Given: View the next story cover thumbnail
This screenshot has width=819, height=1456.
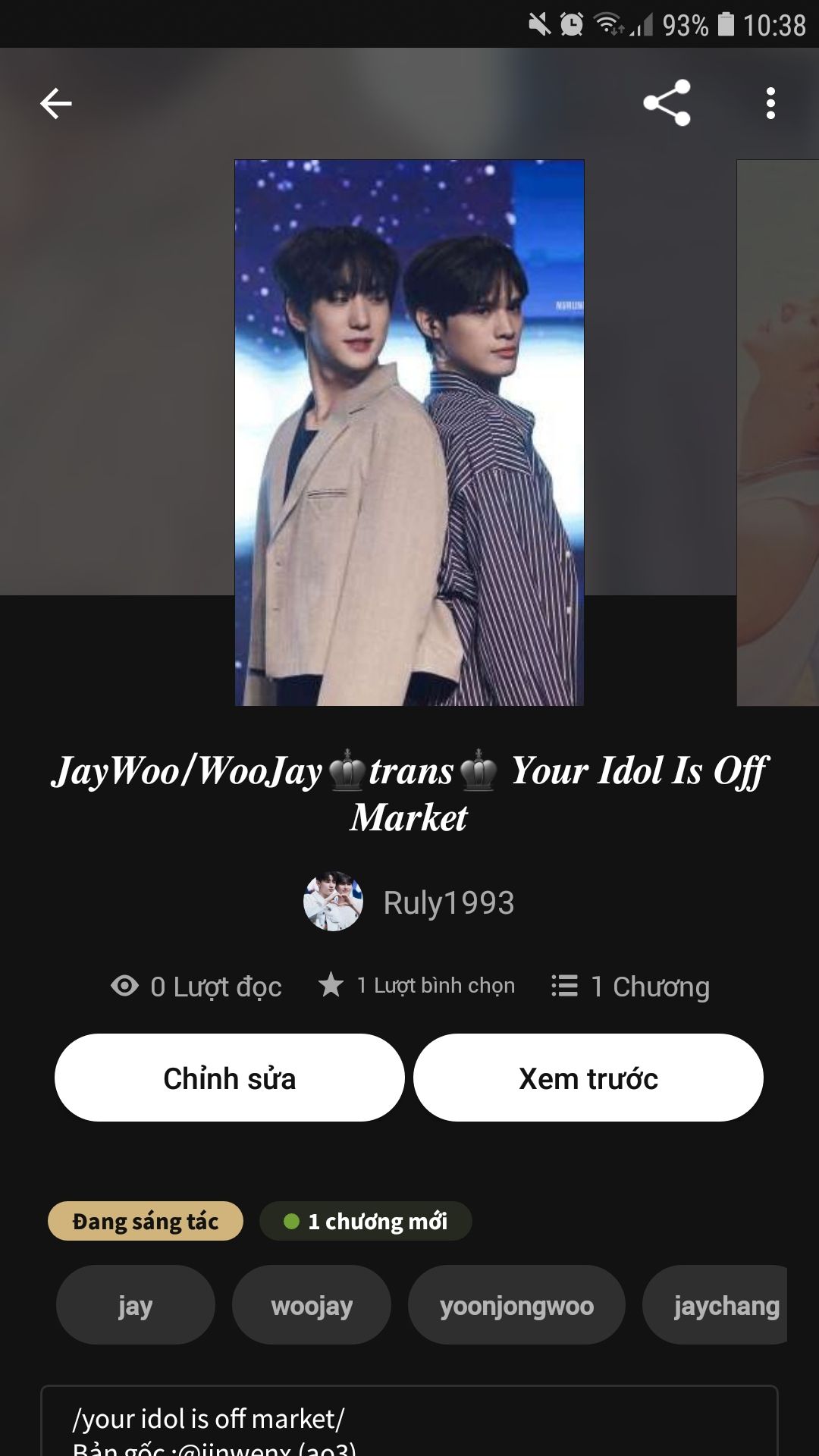Looking at the screenshot, I should pyautogui.click(x=778, y=432).
